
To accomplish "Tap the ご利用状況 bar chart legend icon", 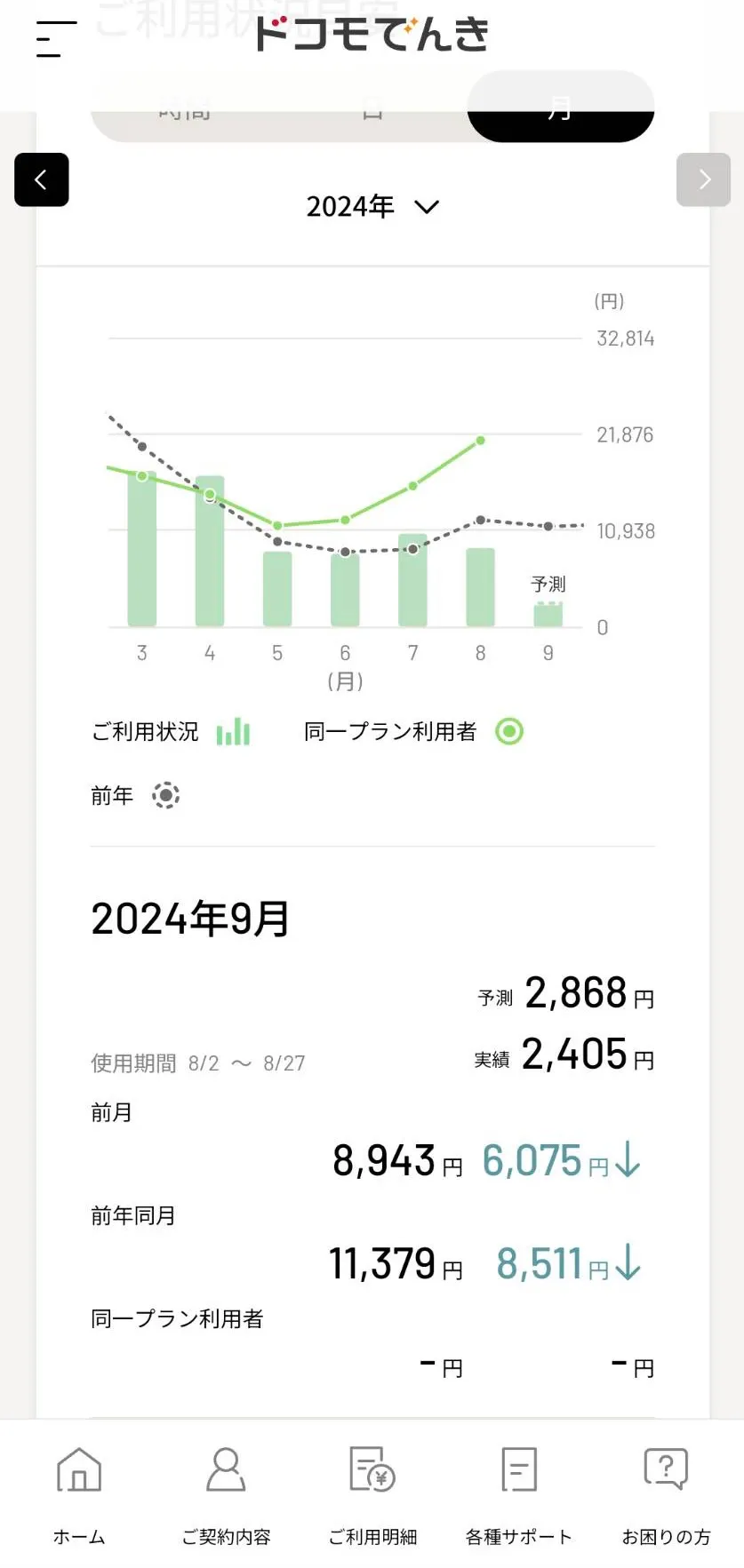I will pos(234,731).
